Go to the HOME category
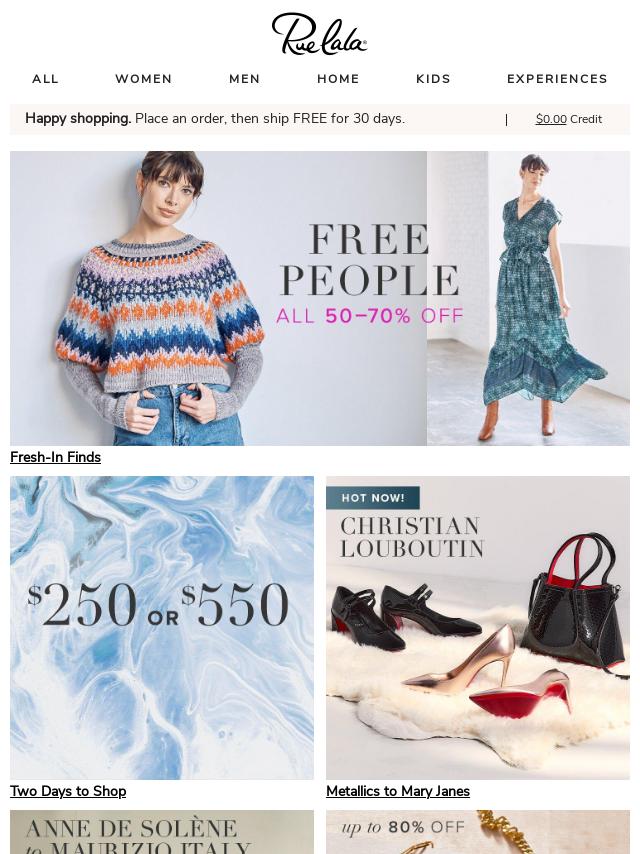640x854 pixels. click(338, 79)
